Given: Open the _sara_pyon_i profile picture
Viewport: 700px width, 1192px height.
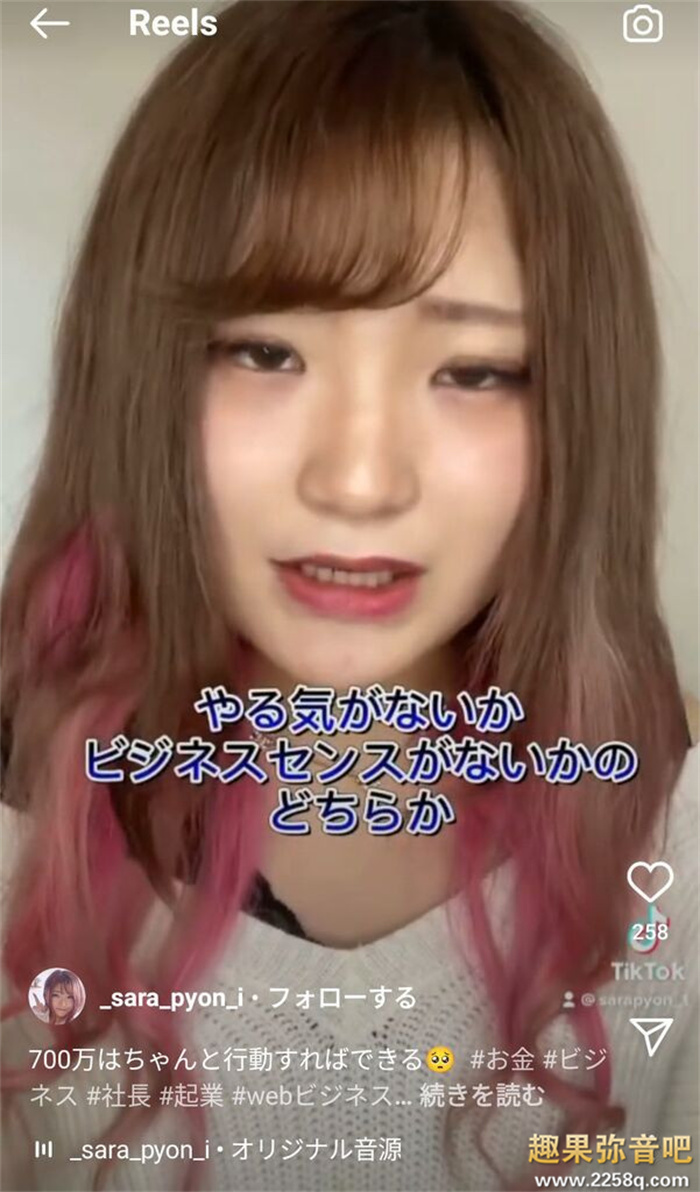Looking at the screenshot, I should pos(57,996).
